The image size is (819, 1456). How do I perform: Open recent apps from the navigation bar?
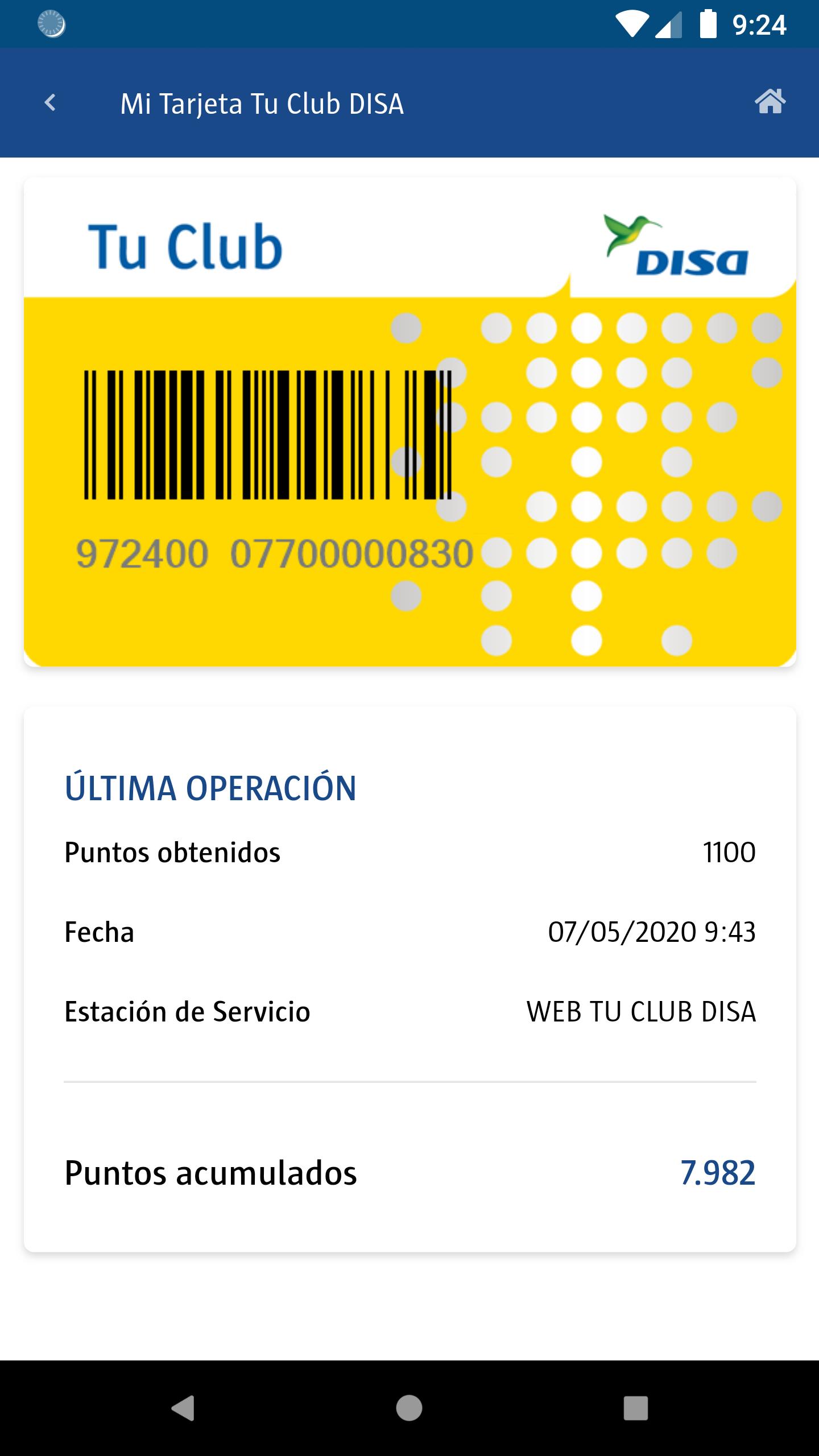pyautogui.click(x=635, y=1408)
